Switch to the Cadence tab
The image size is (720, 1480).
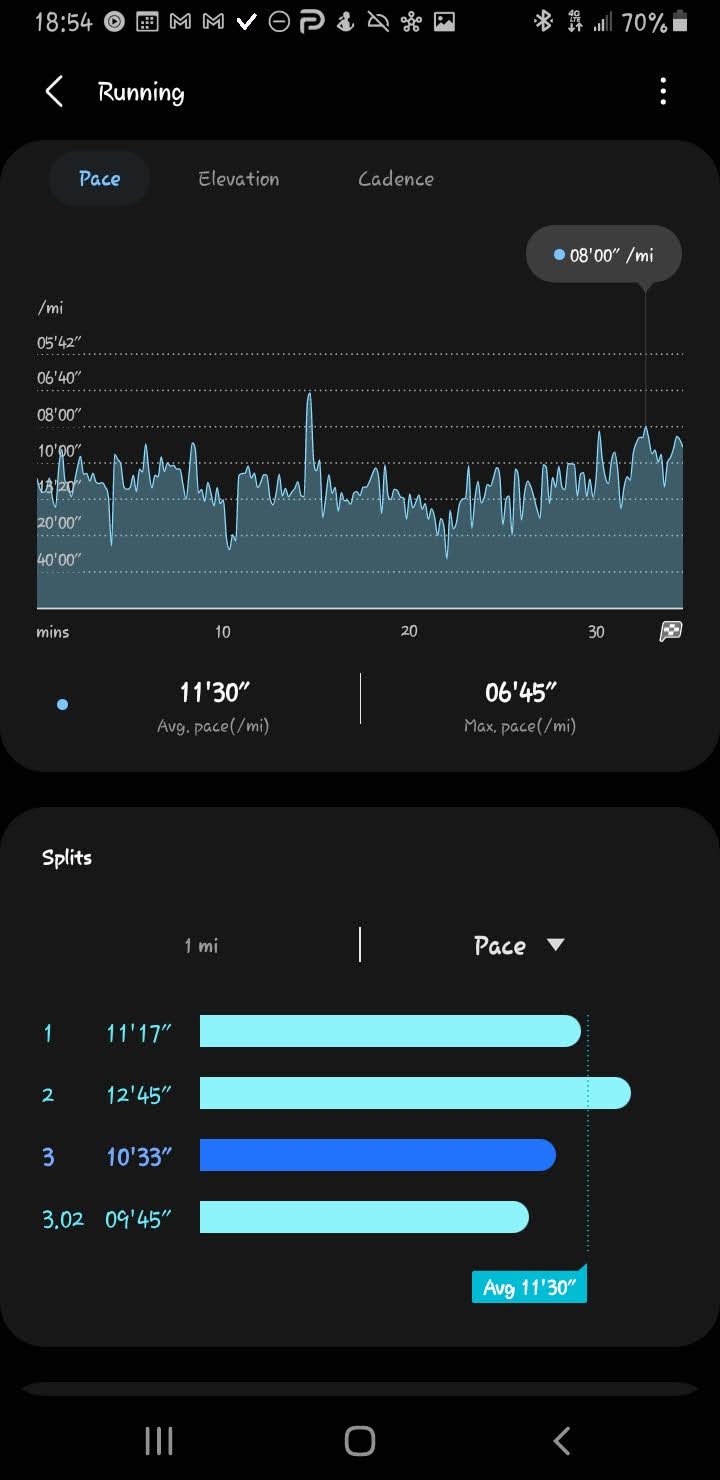point(396,179)
